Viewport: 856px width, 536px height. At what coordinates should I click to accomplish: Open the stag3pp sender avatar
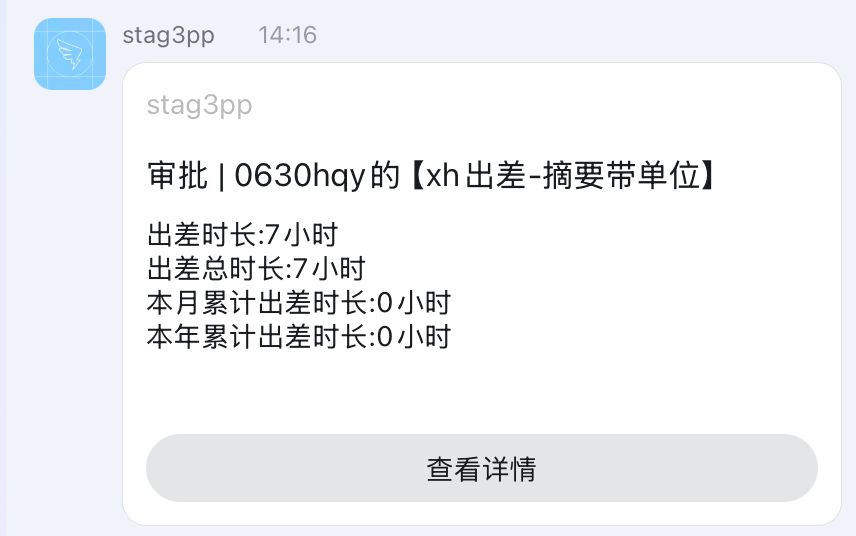(x=70, y=54)
